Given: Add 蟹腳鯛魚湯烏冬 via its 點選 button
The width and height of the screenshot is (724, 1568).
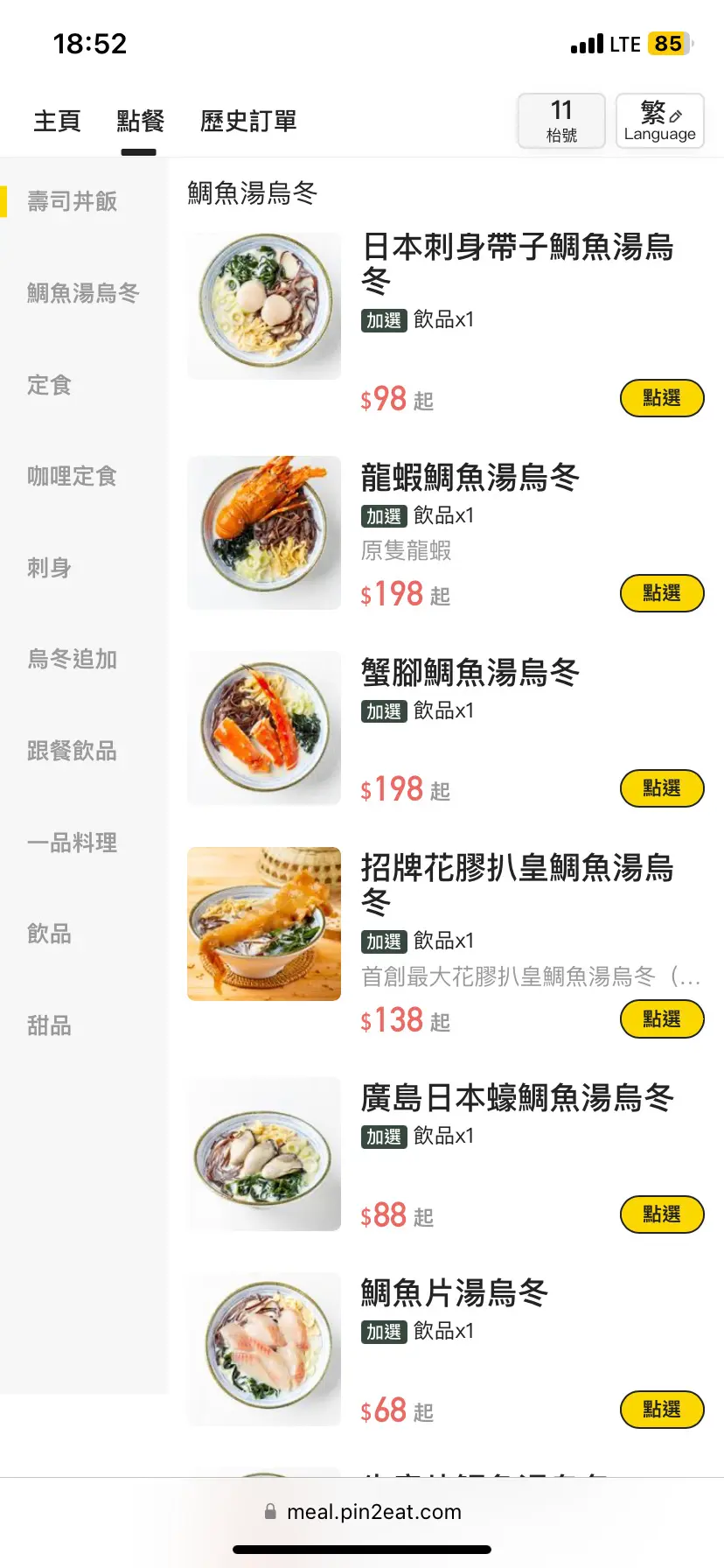Looking at the screenshot, I should (661, 788).
